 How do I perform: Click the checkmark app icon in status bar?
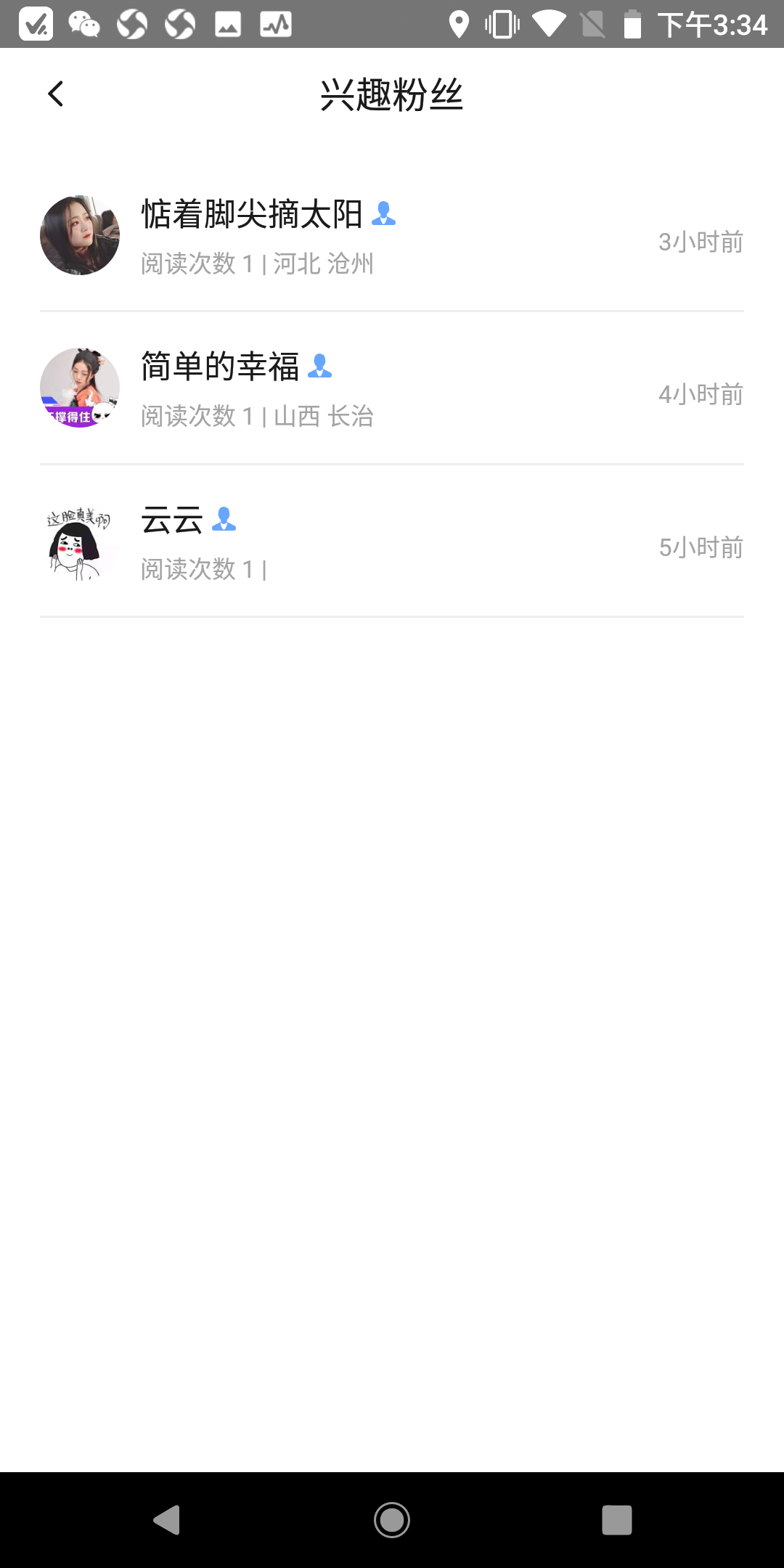[x=36, y=24]
